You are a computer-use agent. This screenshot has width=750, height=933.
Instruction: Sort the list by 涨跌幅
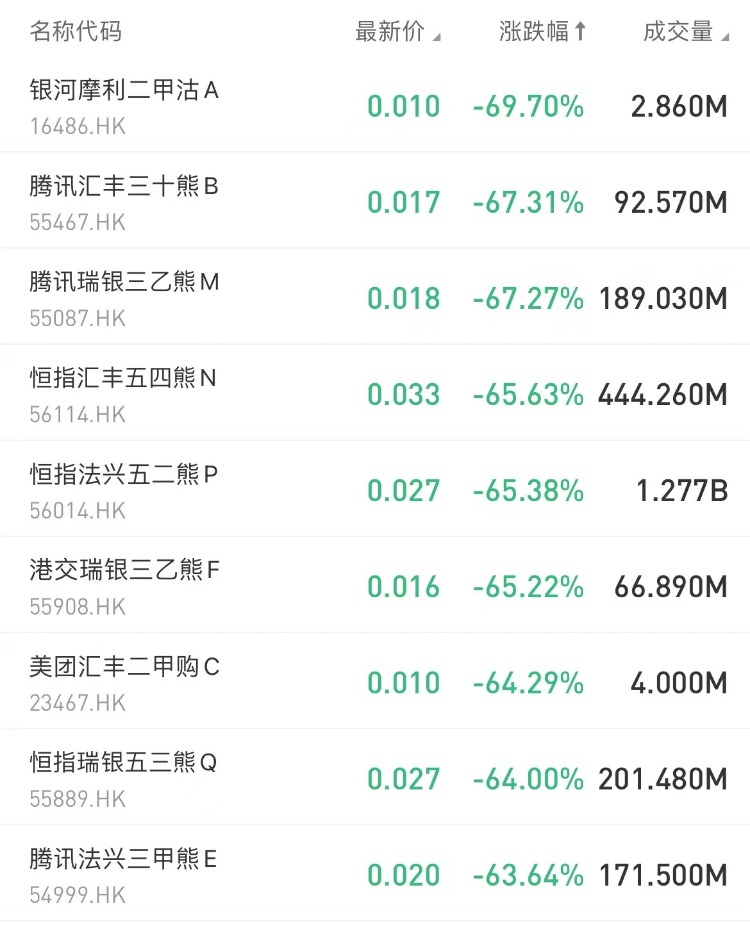542,32
